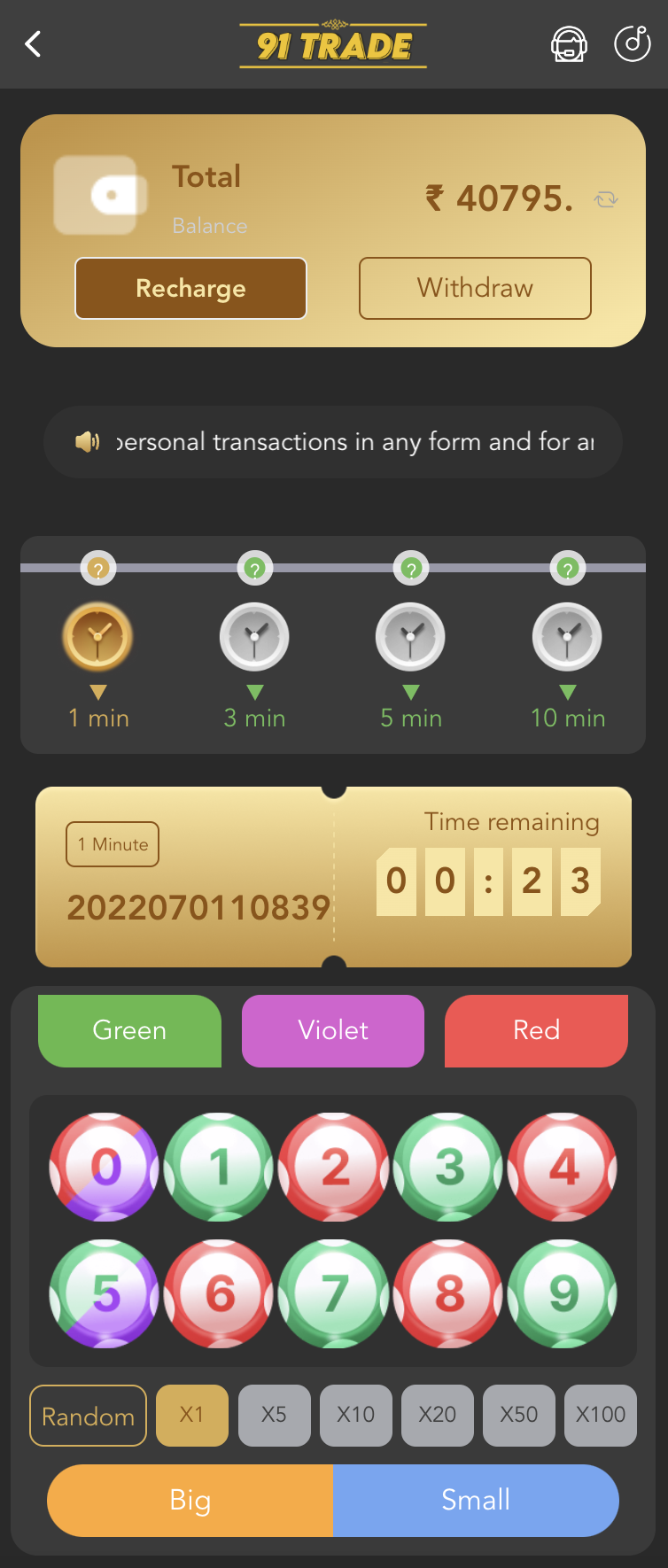Set multiplier to X5
668x1568 pixels.
coord(274,1416)
